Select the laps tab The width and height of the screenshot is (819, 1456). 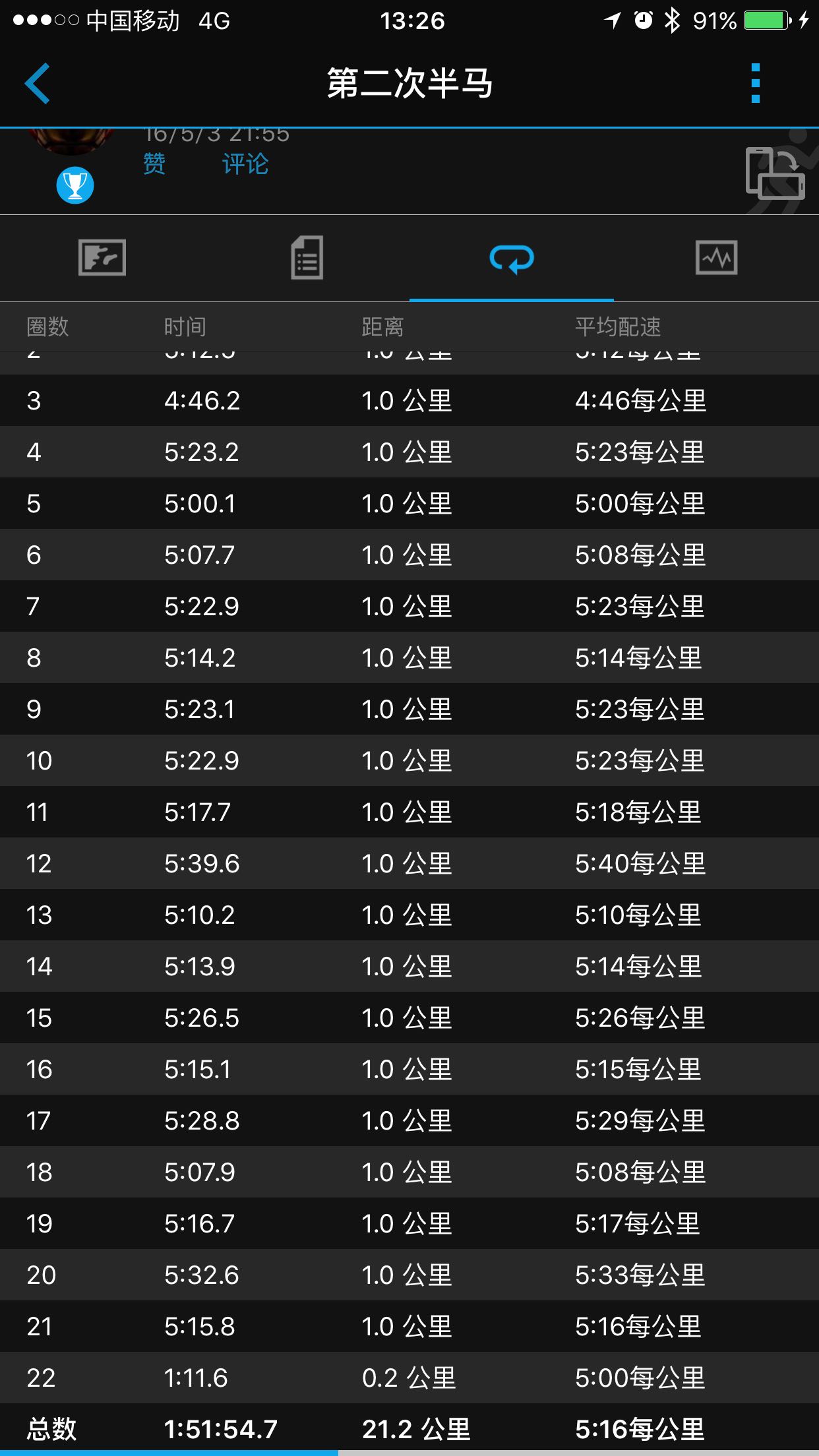click(x=512, y=258)
